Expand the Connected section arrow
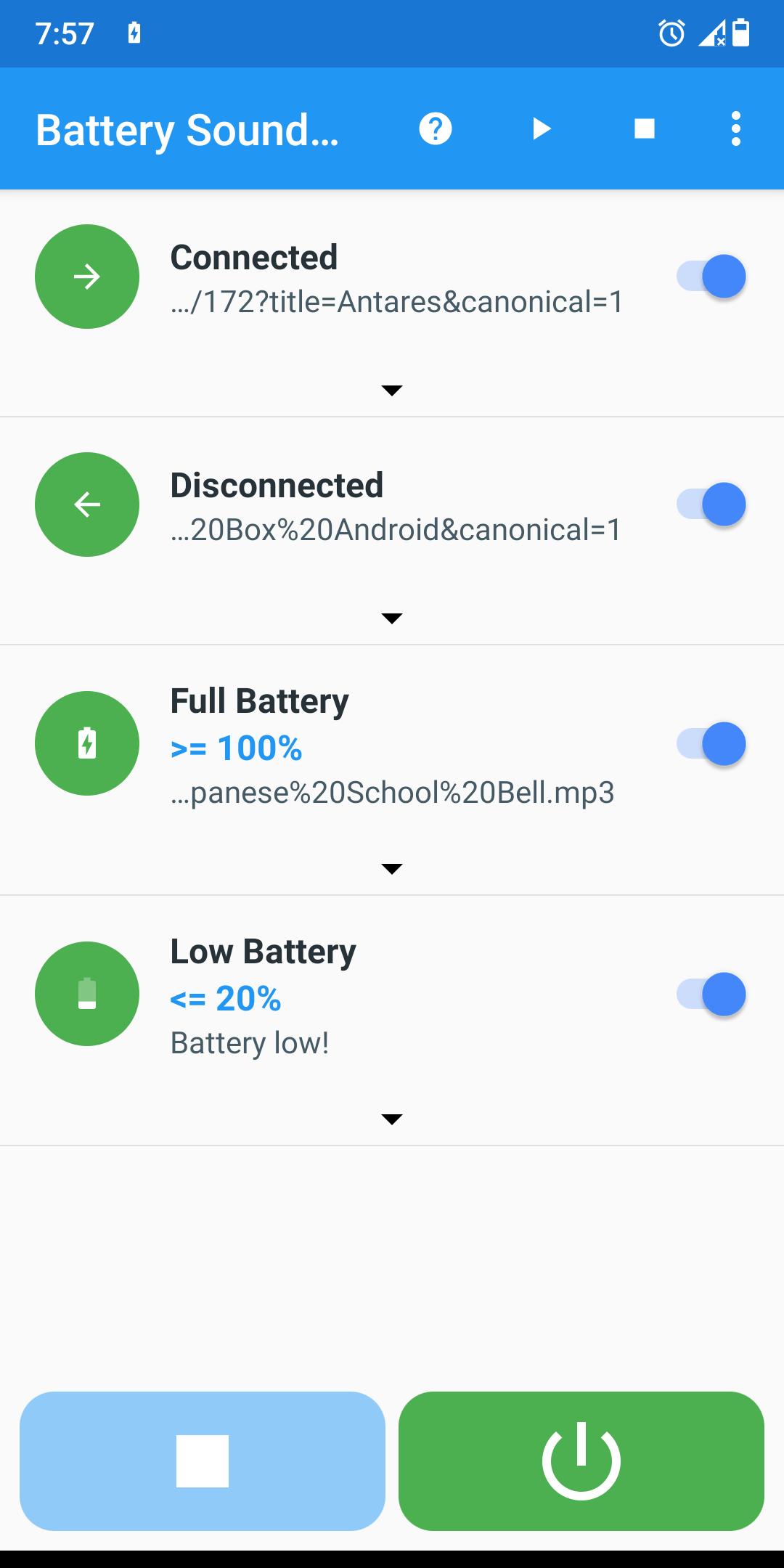The image size is (784, 1568). tap(392, 391)
